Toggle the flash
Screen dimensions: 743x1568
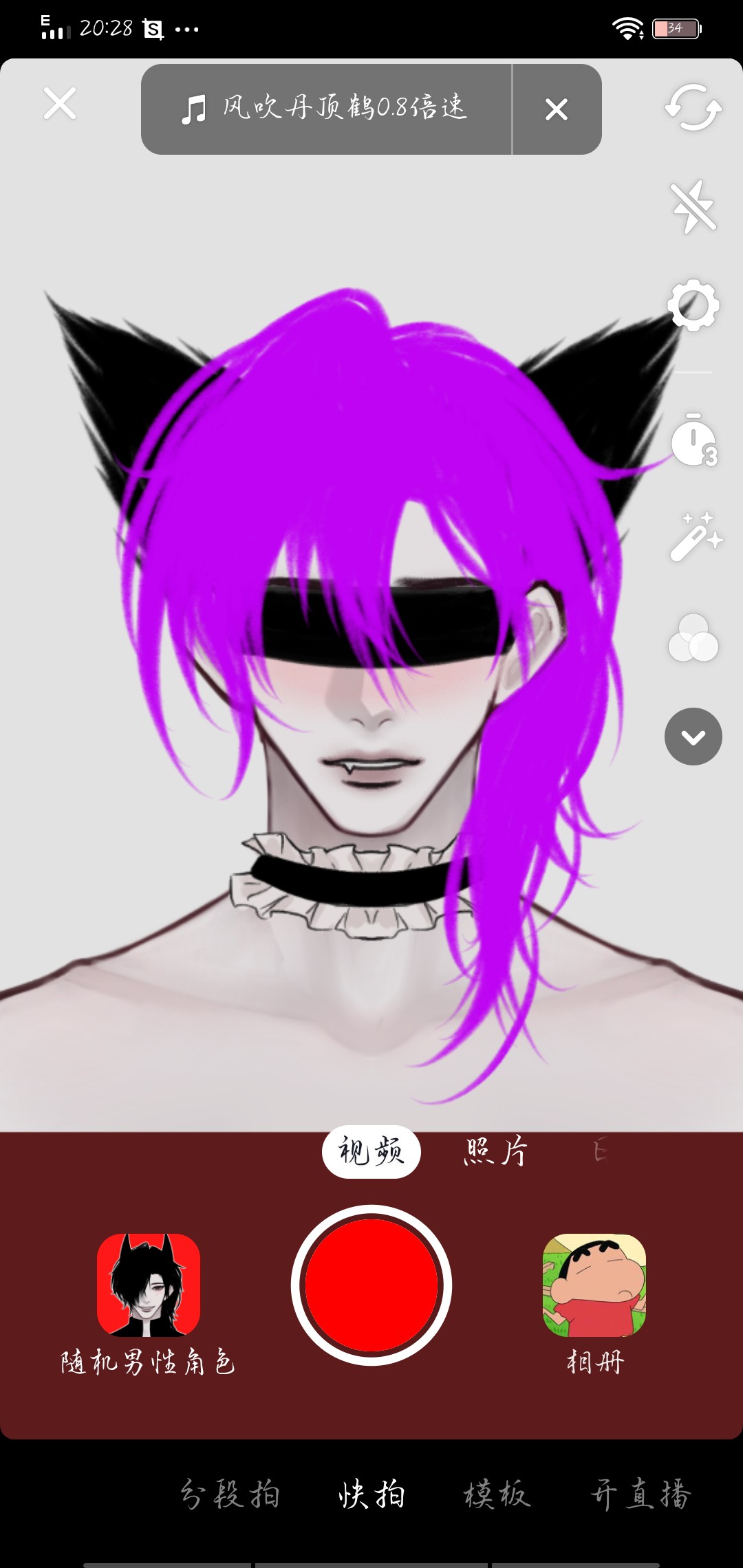693,206
